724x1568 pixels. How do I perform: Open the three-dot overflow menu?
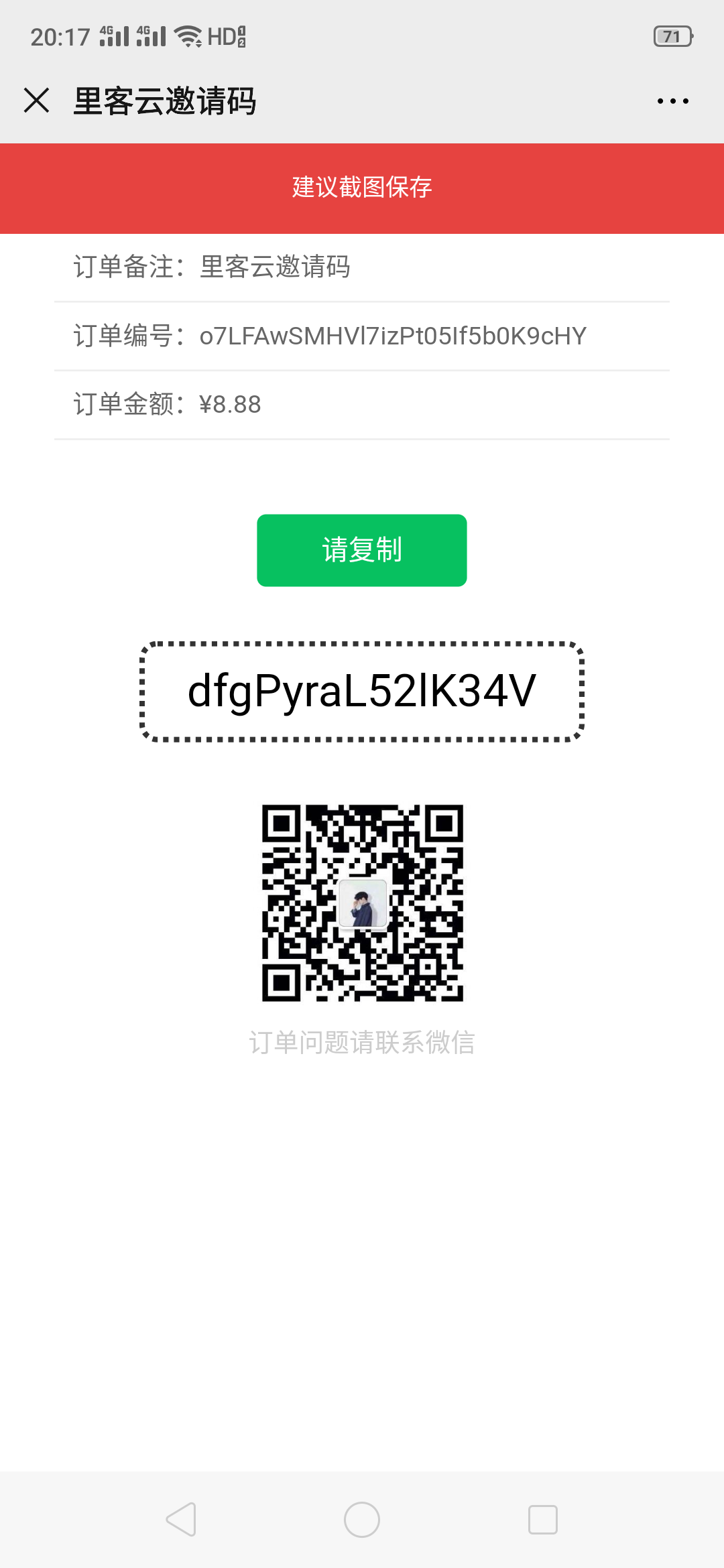click(672, 101)
